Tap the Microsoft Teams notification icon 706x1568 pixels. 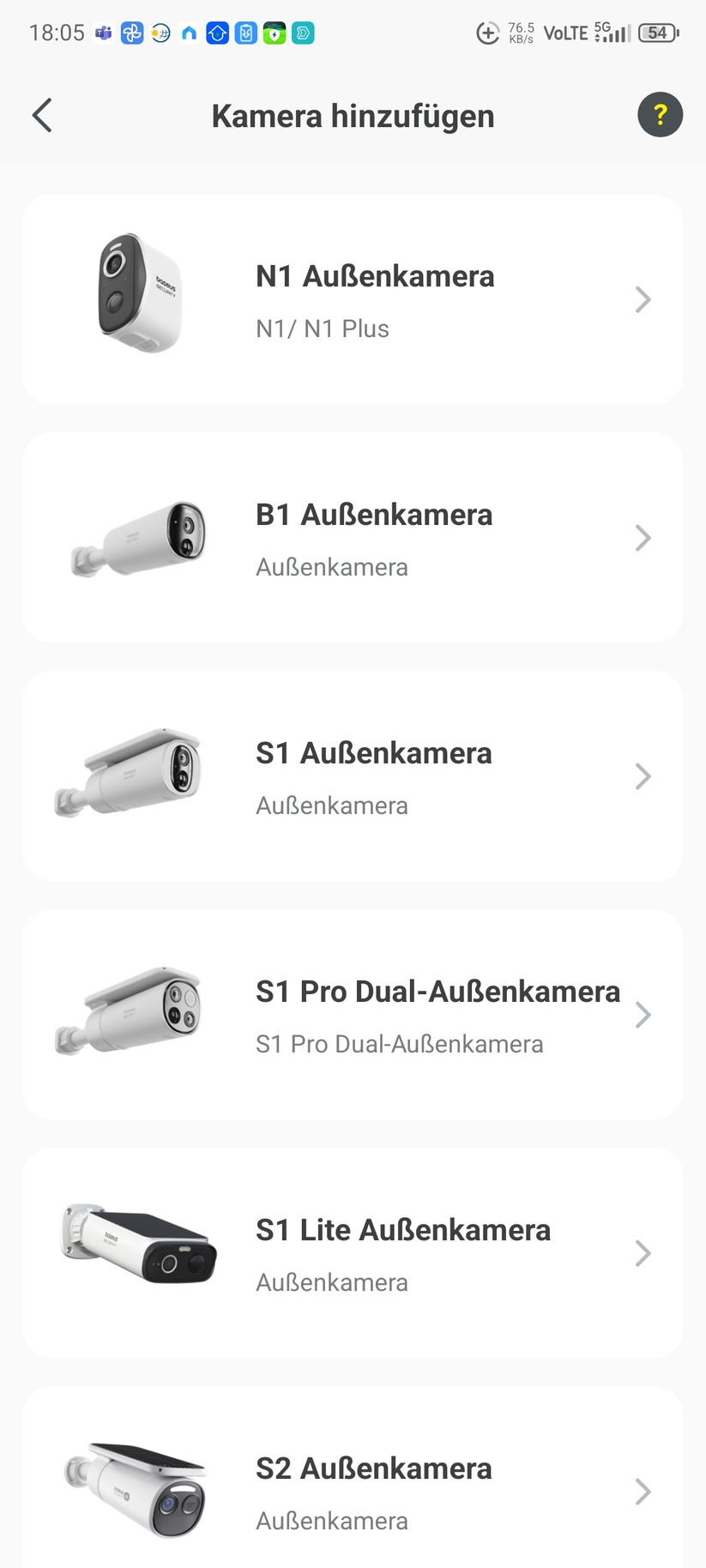point(102,33)
